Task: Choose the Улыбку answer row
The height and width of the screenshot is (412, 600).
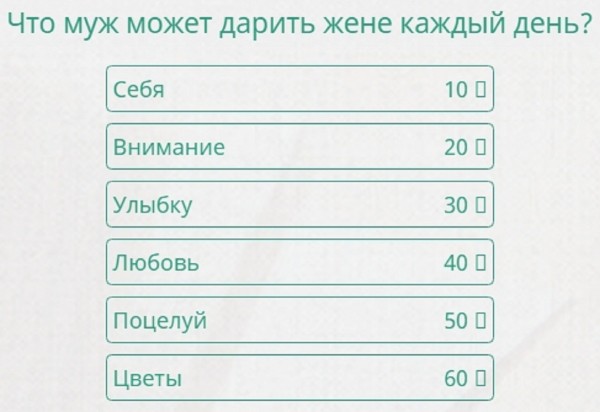Action: (x=299, y=205)
